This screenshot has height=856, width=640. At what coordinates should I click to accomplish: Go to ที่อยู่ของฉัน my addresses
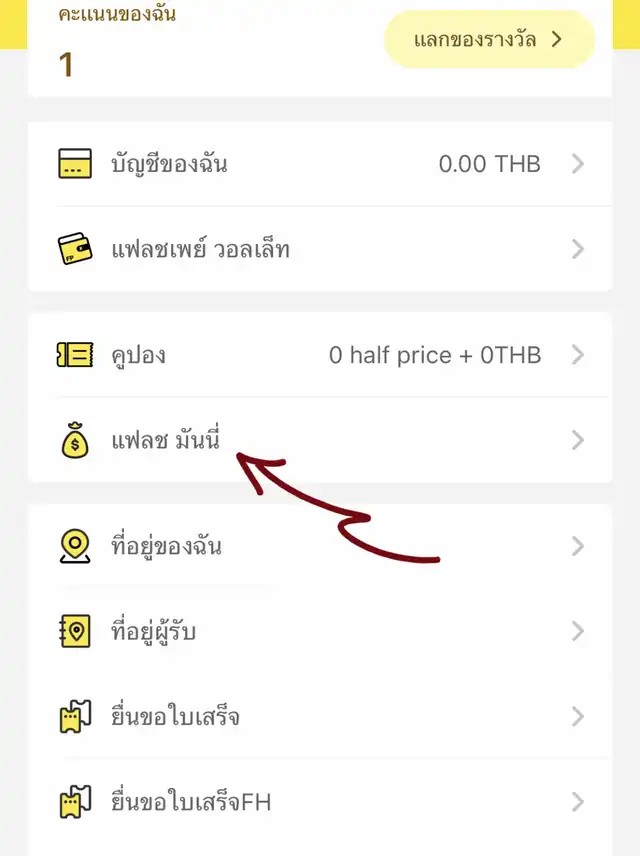[320, 546]
